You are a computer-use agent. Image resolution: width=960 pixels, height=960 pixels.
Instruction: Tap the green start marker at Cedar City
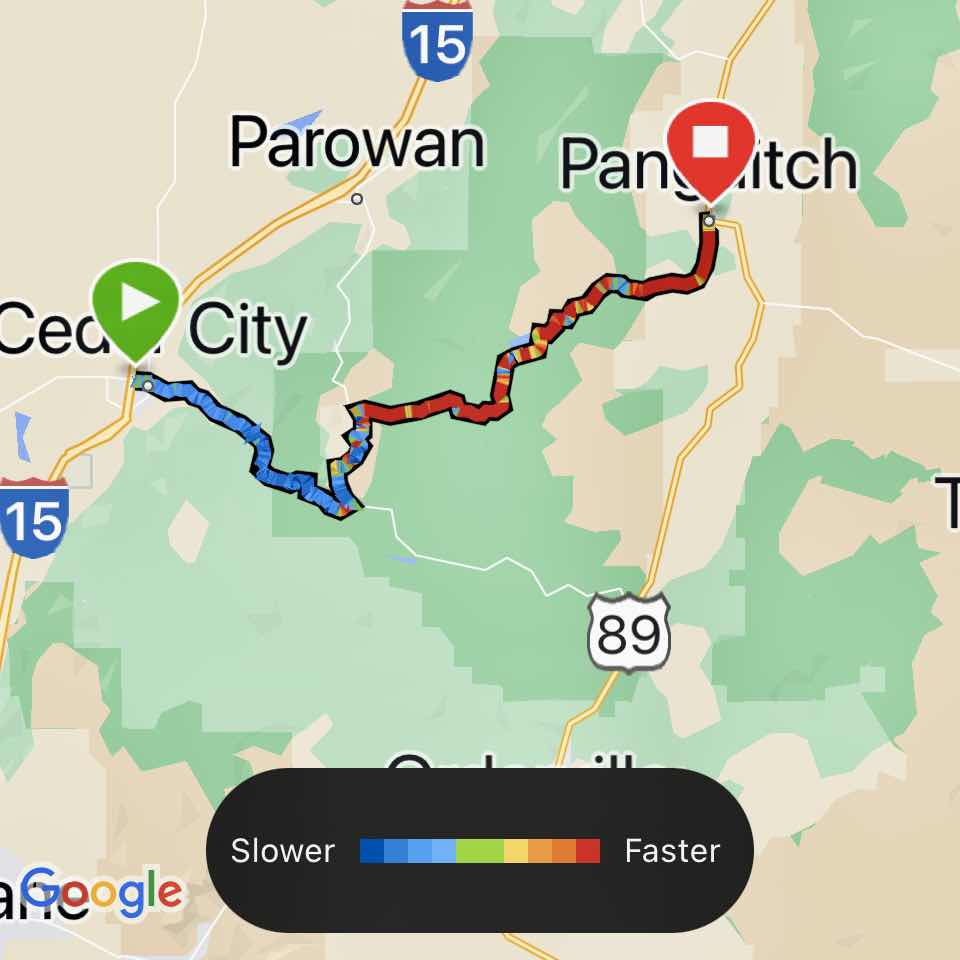coord(136,303)
